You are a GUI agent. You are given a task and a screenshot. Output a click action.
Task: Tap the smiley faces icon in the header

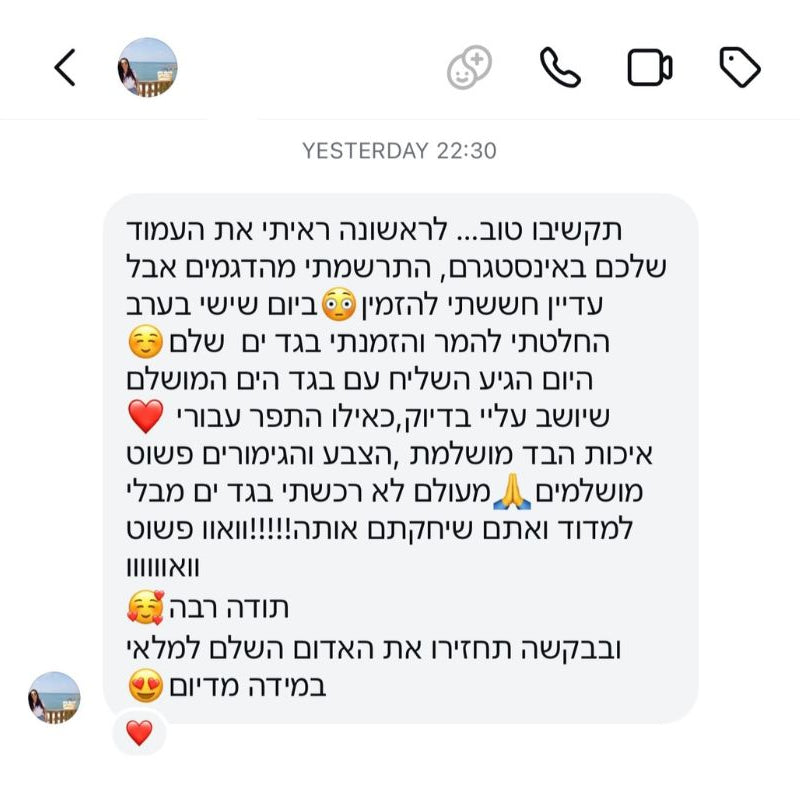tap(469, 68)
